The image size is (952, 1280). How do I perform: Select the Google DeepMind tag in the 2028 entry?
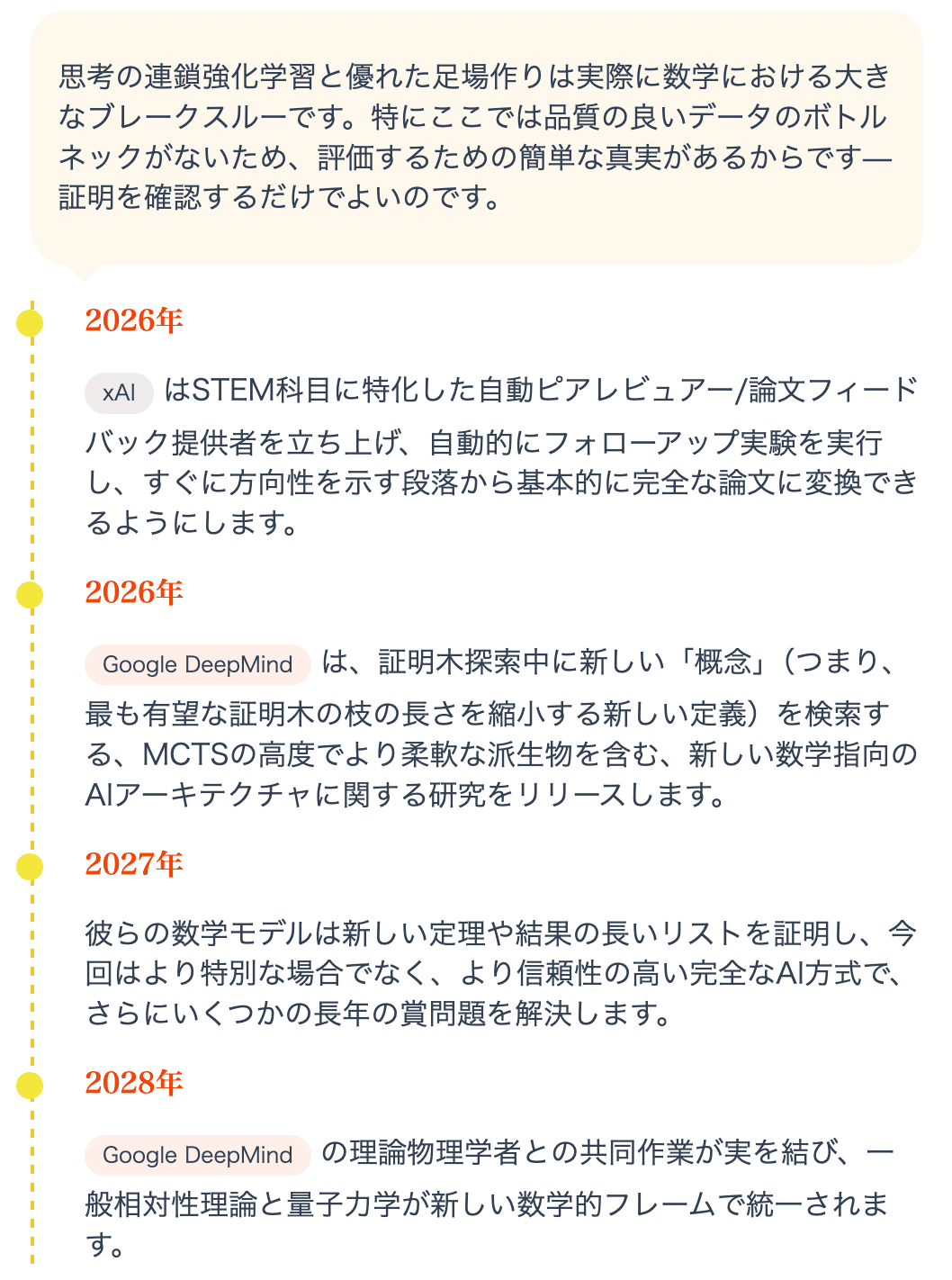tap(197, 1155)
